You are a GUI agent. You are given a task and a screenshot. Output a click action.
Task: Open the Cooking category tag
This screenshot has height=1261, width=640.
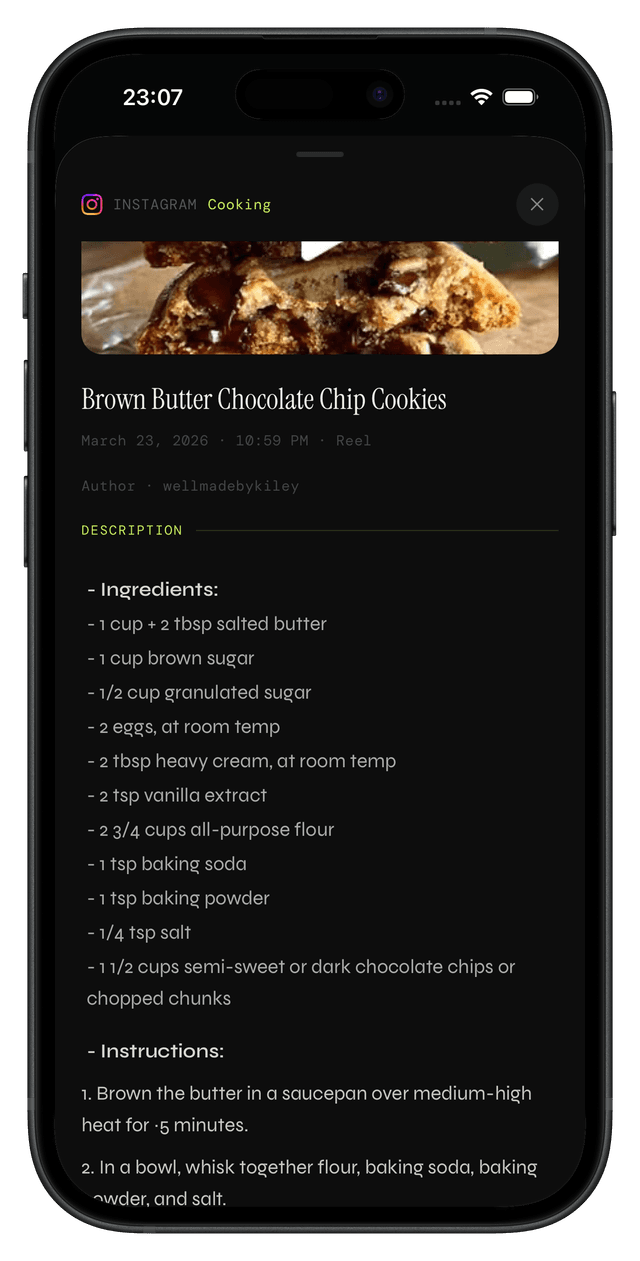pyautogui.click(x=239, y=205)
